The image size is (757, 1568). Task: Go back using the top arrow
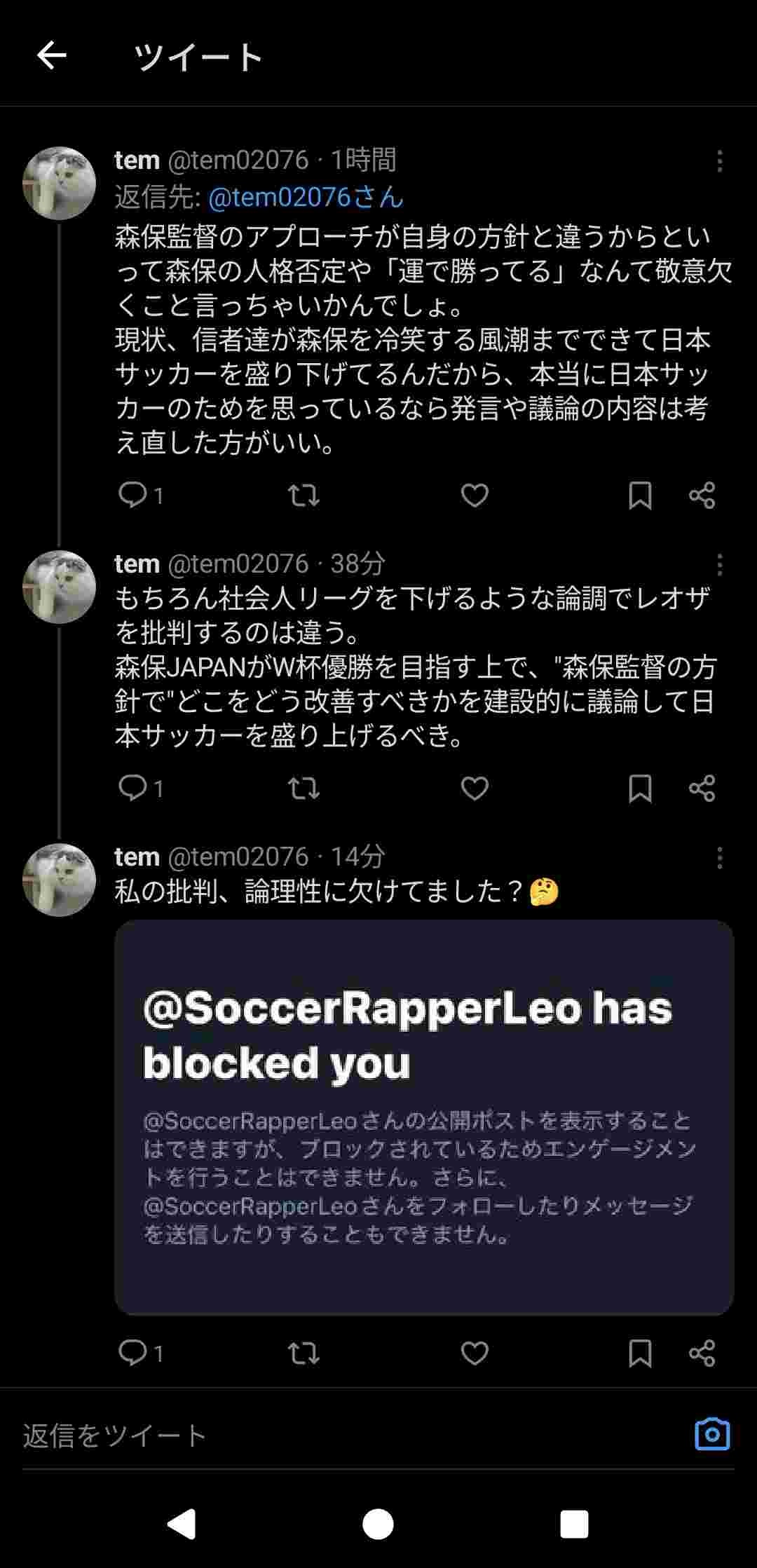click(52, 55)
